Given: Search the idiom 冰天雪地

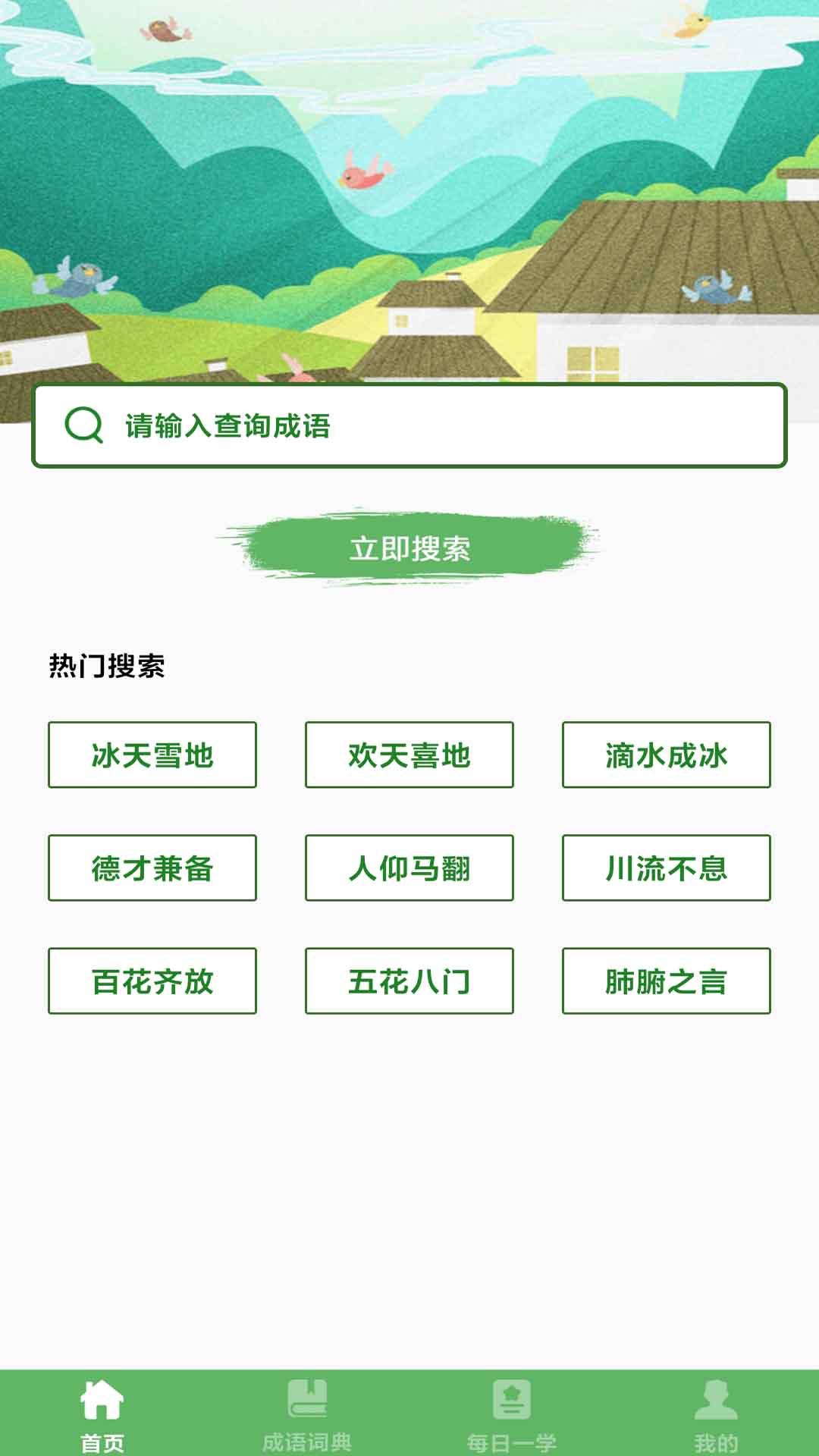Looking at the screenshot, I should point(151,755).
